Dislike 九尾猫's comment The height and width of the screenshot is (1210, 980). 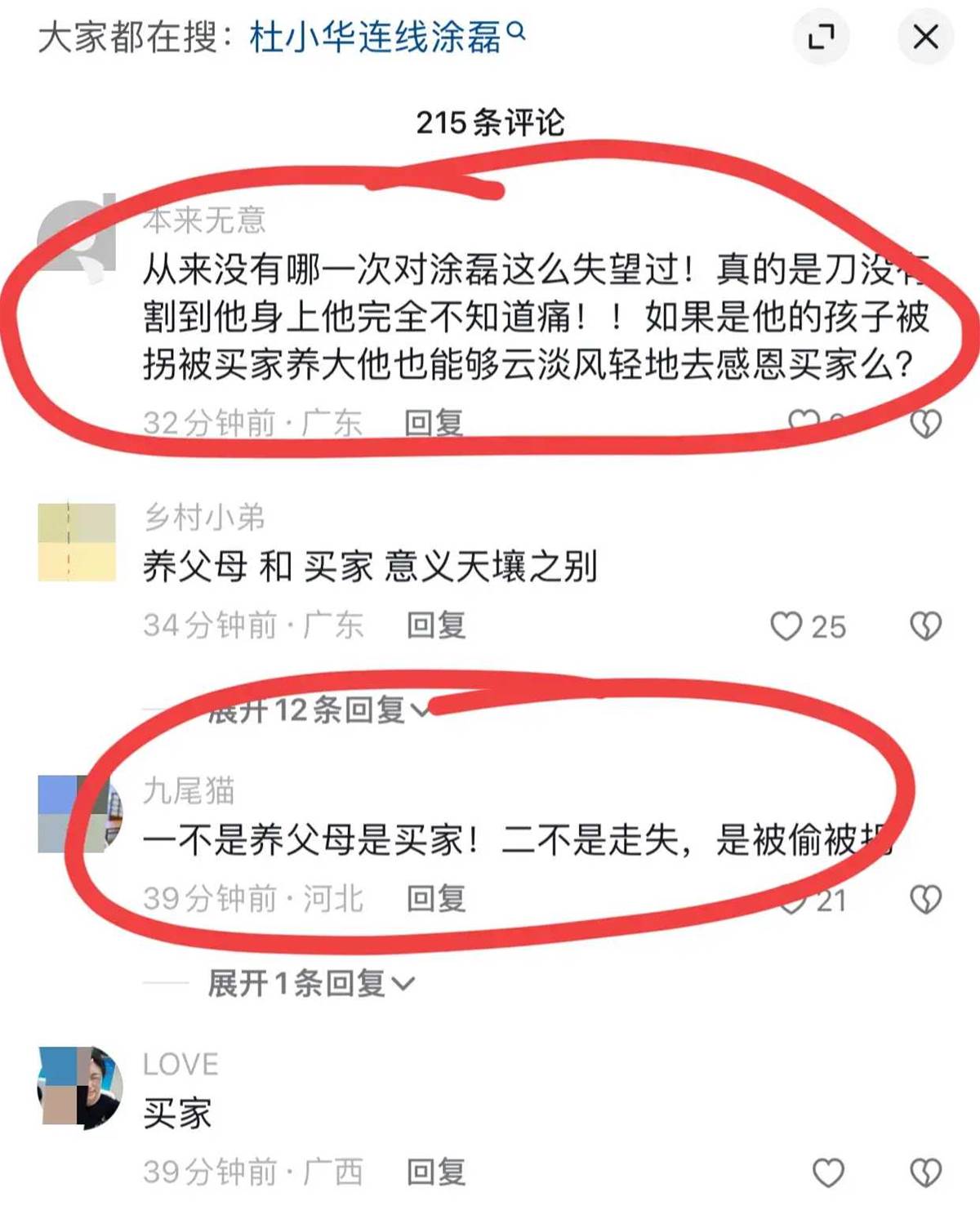pyautogui.click(x=925, y=899)
